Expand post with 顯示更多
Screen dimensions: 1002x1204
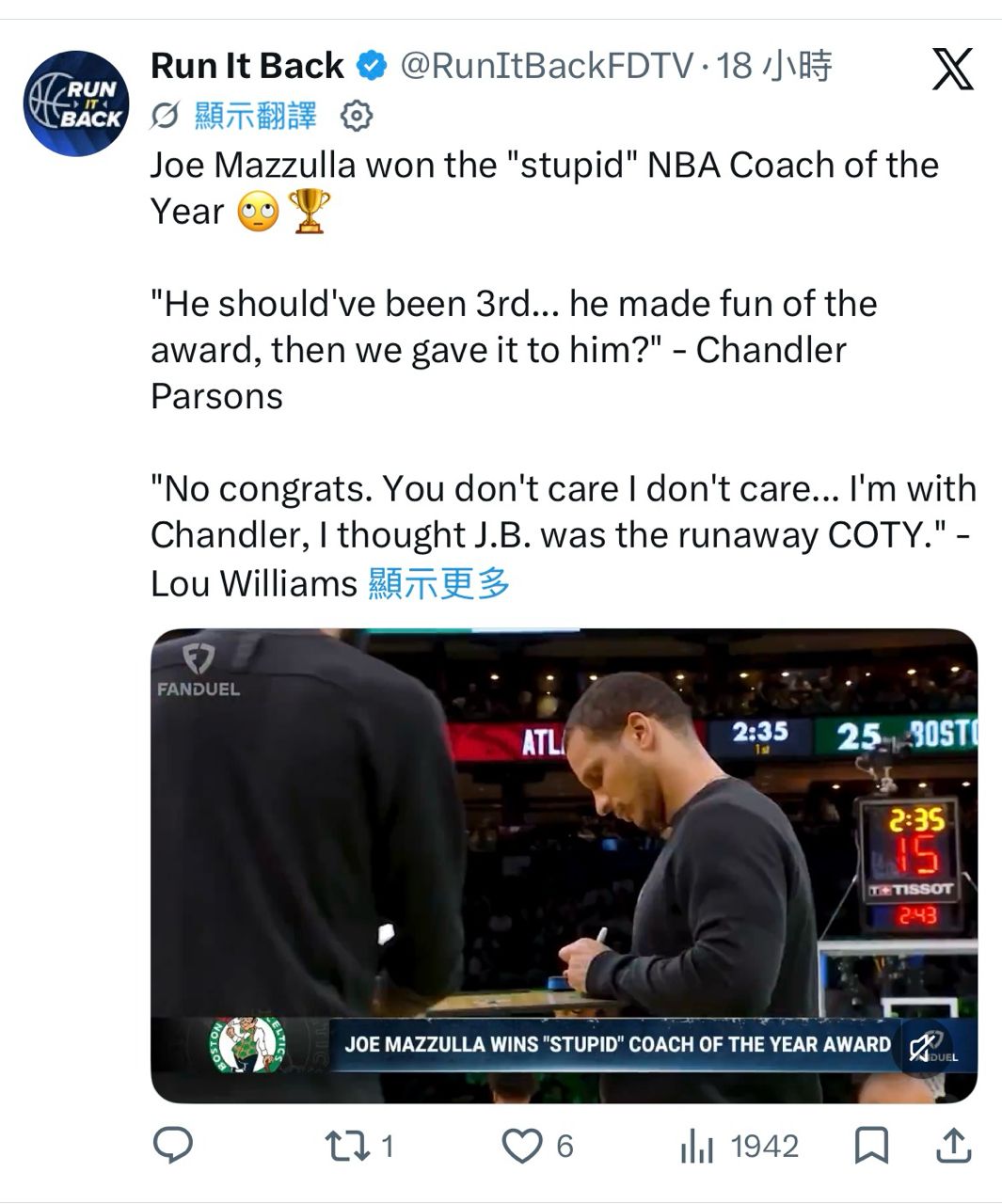pyautogui.click(x=438, y=583)
